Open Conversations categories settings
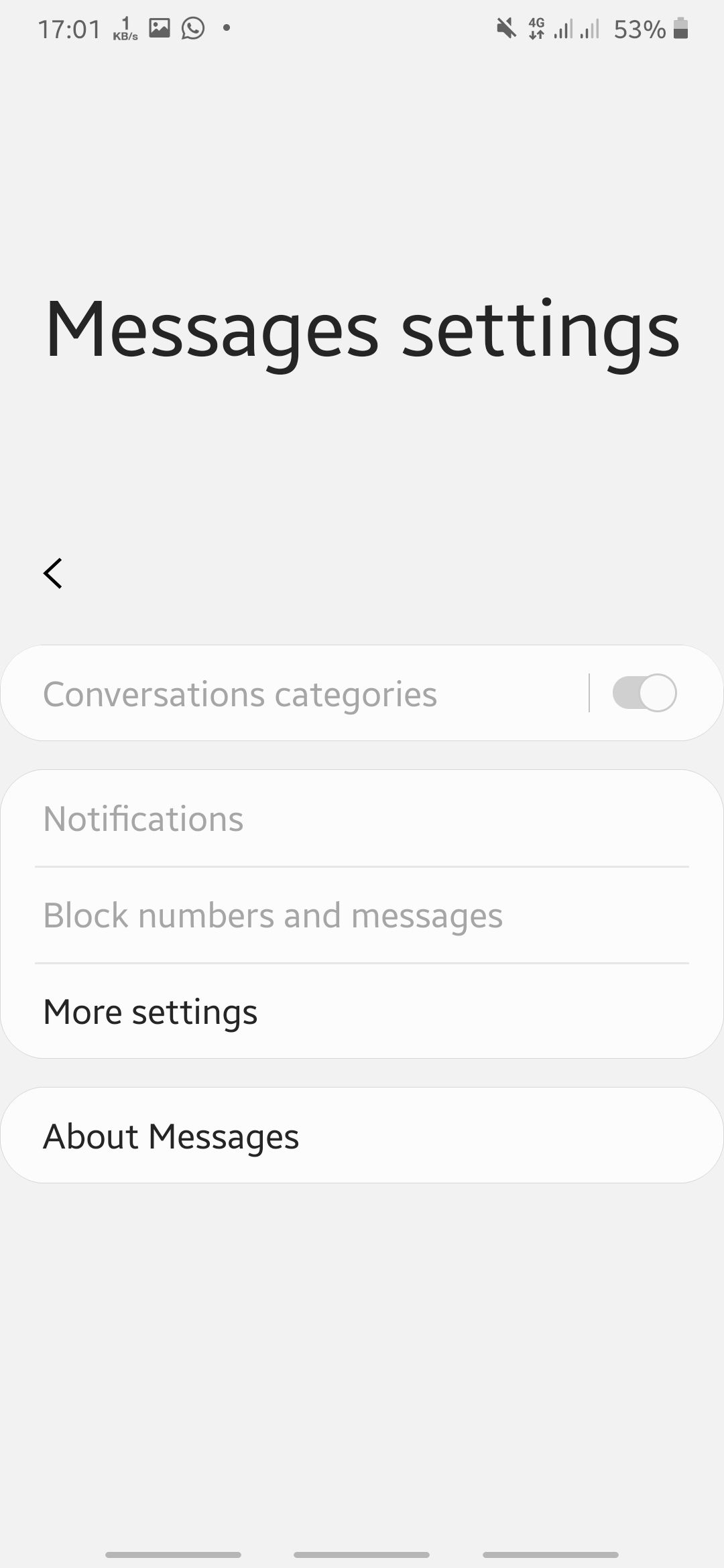This screenshot has width=724, height=1568. pyautogui.click(x=268, y=694)
